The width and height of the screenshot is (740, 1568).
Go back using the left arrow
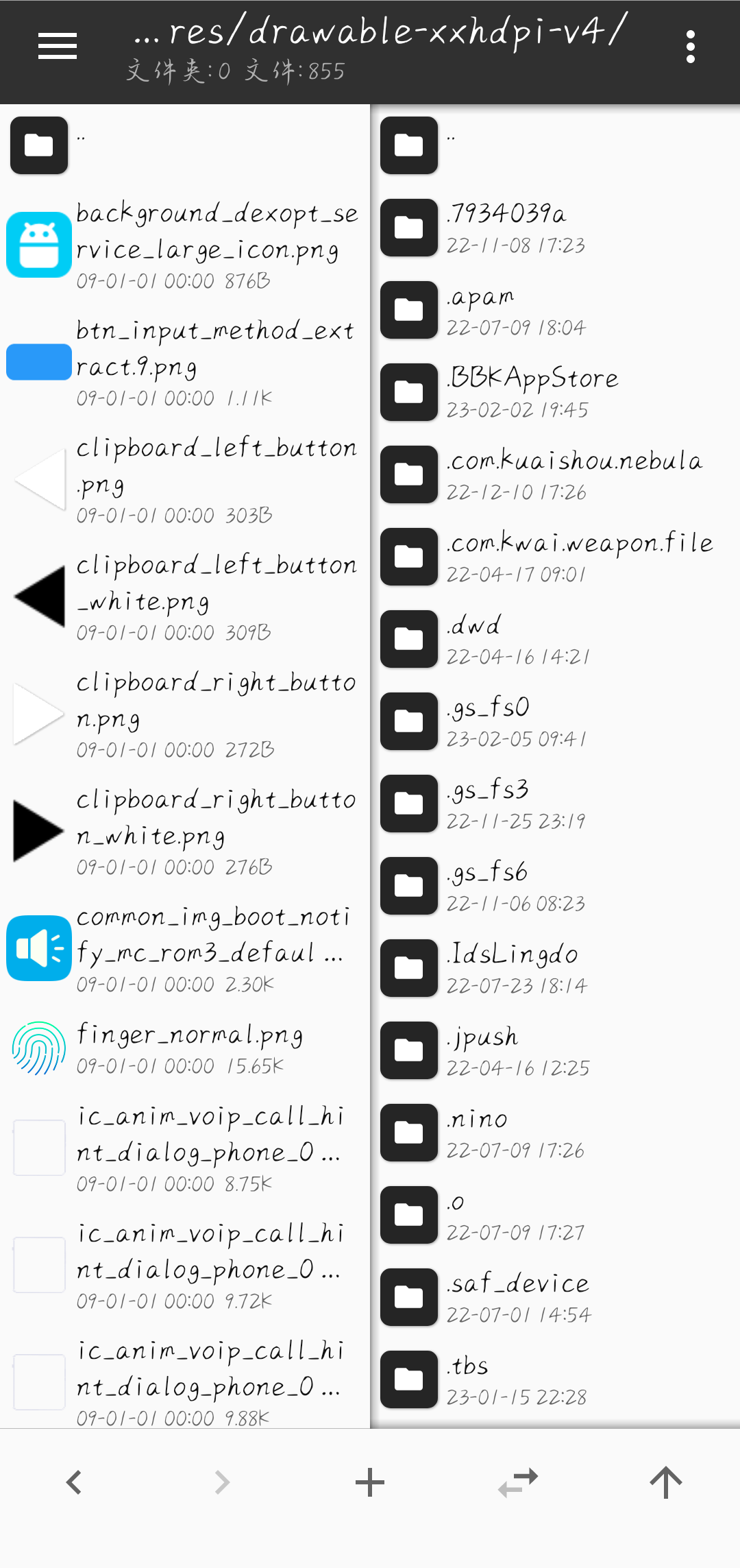point(74,1482)
